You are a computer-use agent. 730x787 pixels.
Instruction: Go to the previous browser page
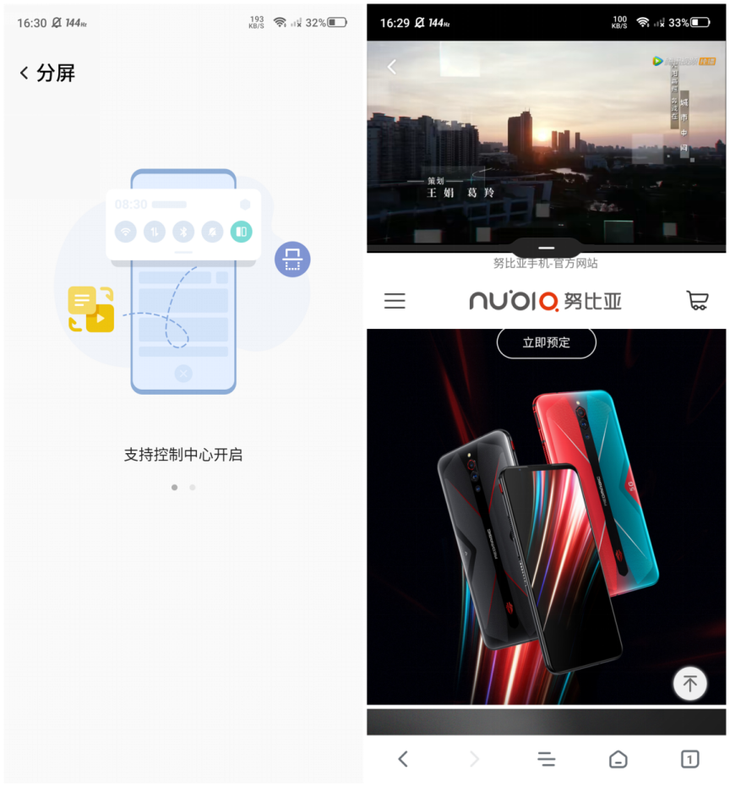[403, 759]
